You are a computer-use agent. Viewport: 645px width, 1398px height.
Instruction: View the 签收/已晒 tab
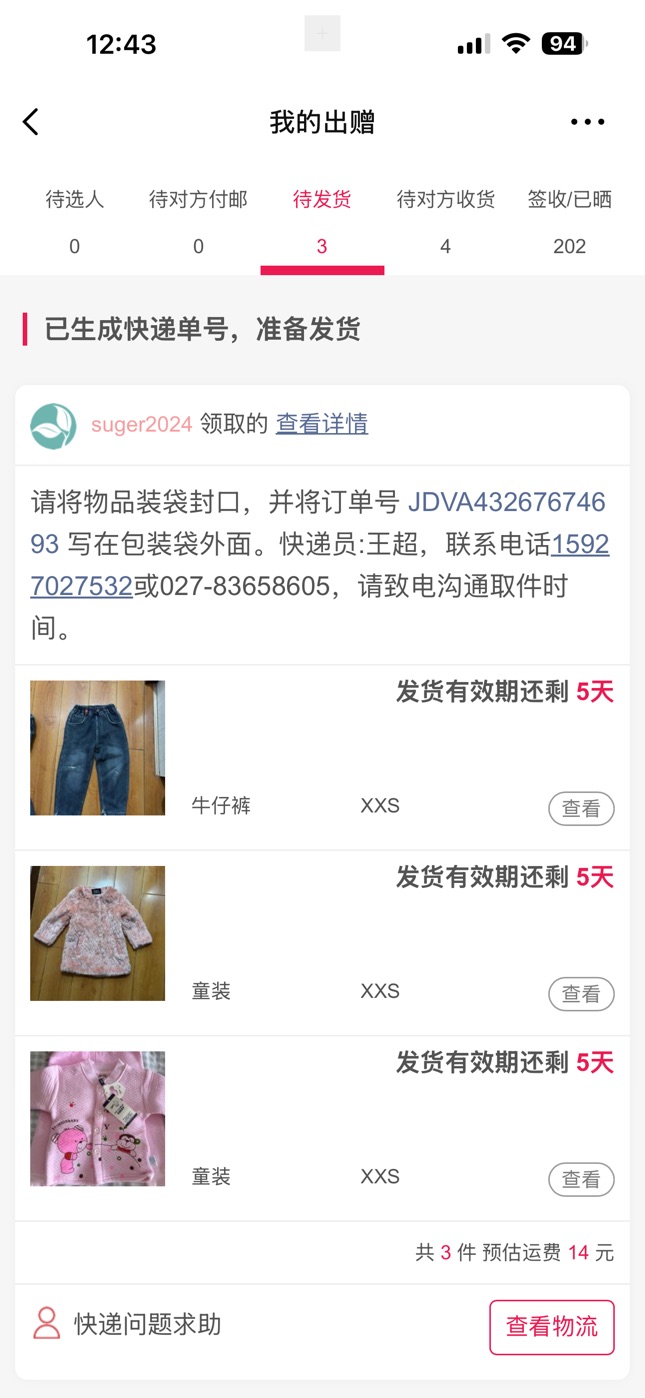tap(569, 221)
